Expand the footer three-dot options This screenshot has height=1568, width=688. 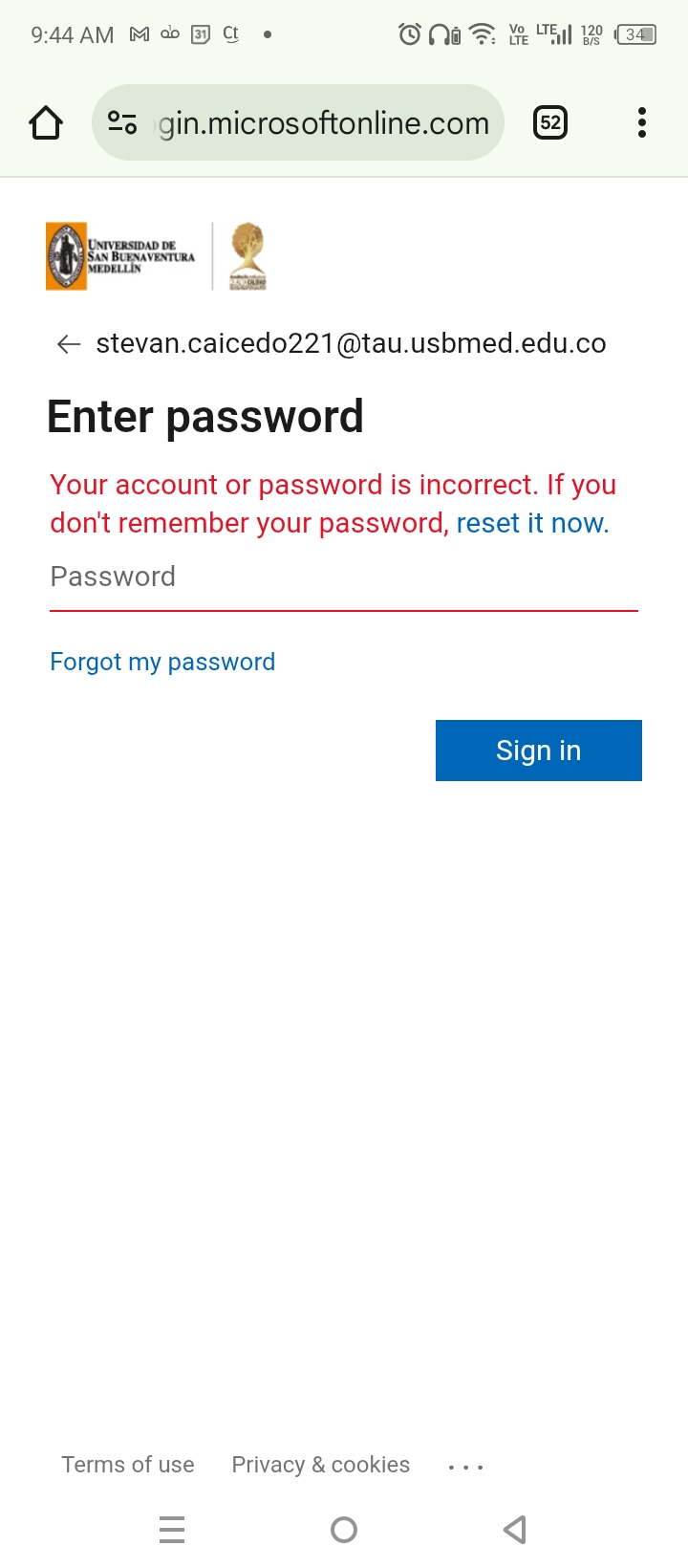tap(466, 1466)
